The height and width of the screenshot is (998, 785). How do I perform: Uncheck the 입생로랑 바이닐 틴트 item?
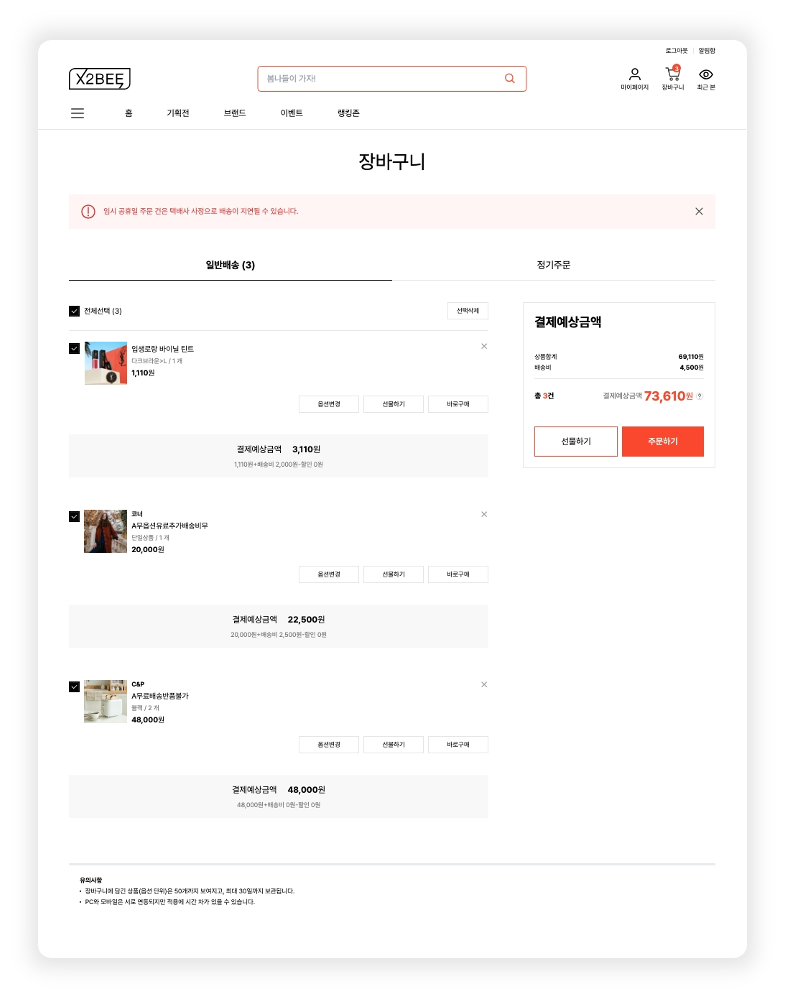(x=75, y=348)
